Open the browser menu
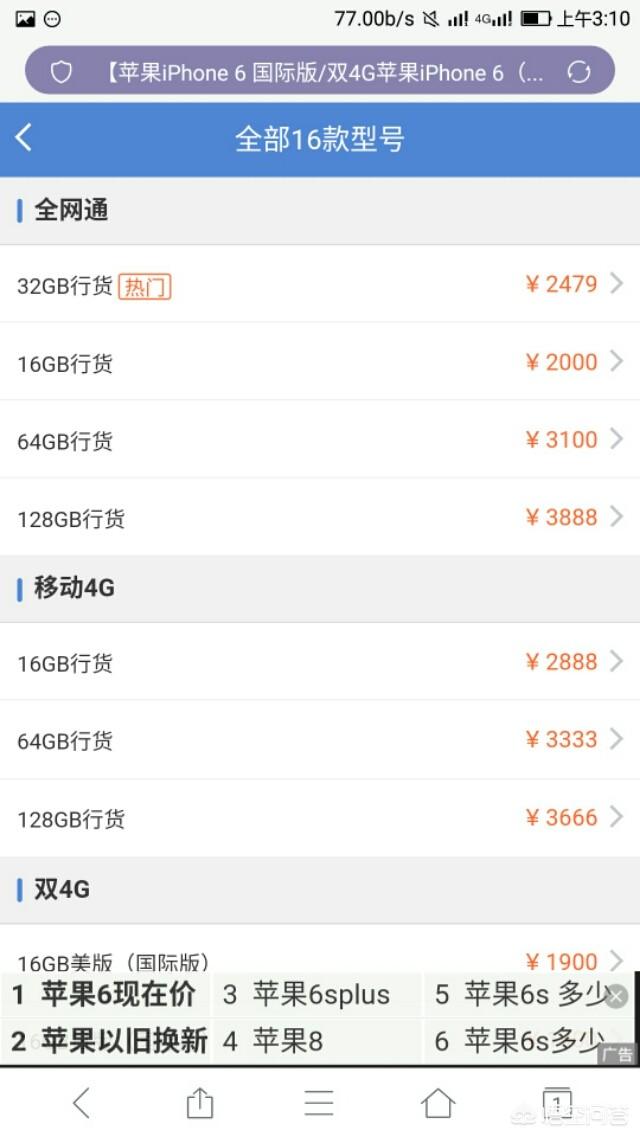The height and width of the screenshot is (1137, 640). coord(319,1103)
